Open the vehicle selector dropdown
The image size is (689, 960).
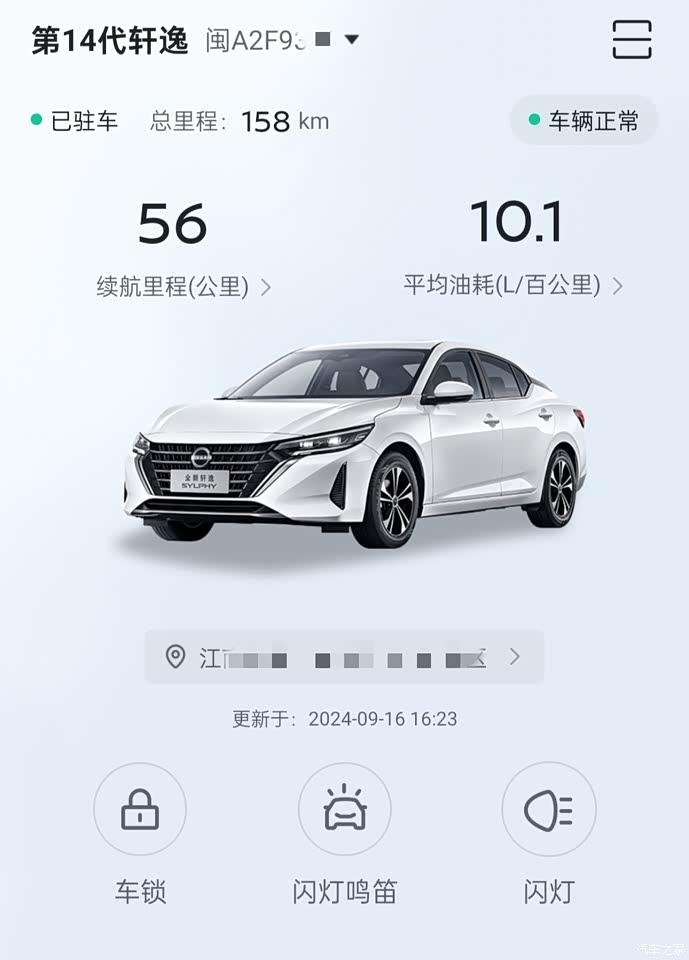pos(351,40)
